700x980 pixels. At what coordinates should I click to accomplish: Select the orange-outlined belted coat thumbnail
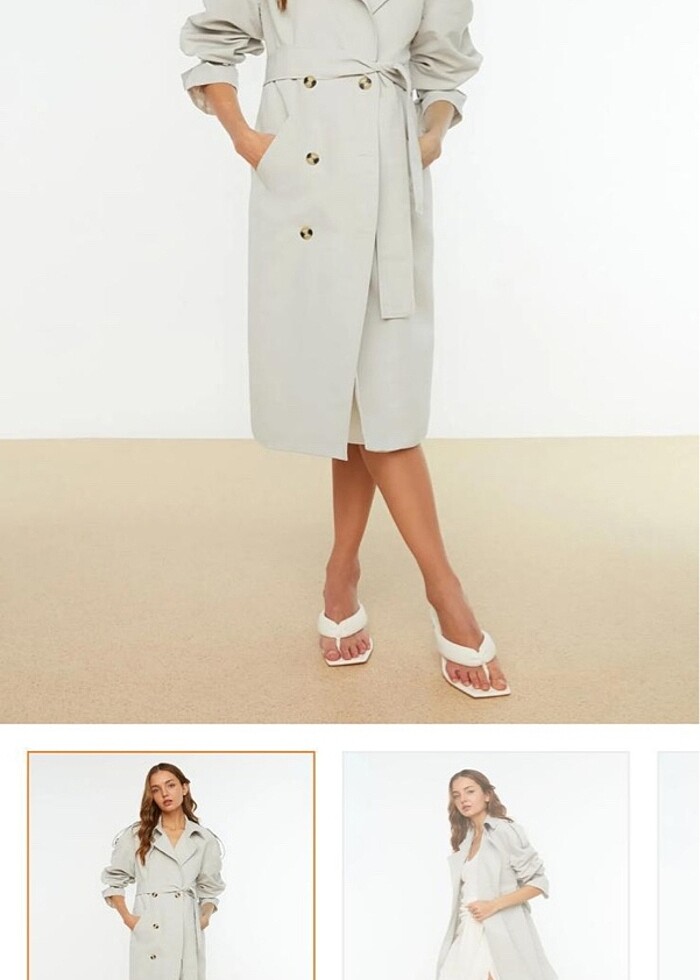pos(171,865)
